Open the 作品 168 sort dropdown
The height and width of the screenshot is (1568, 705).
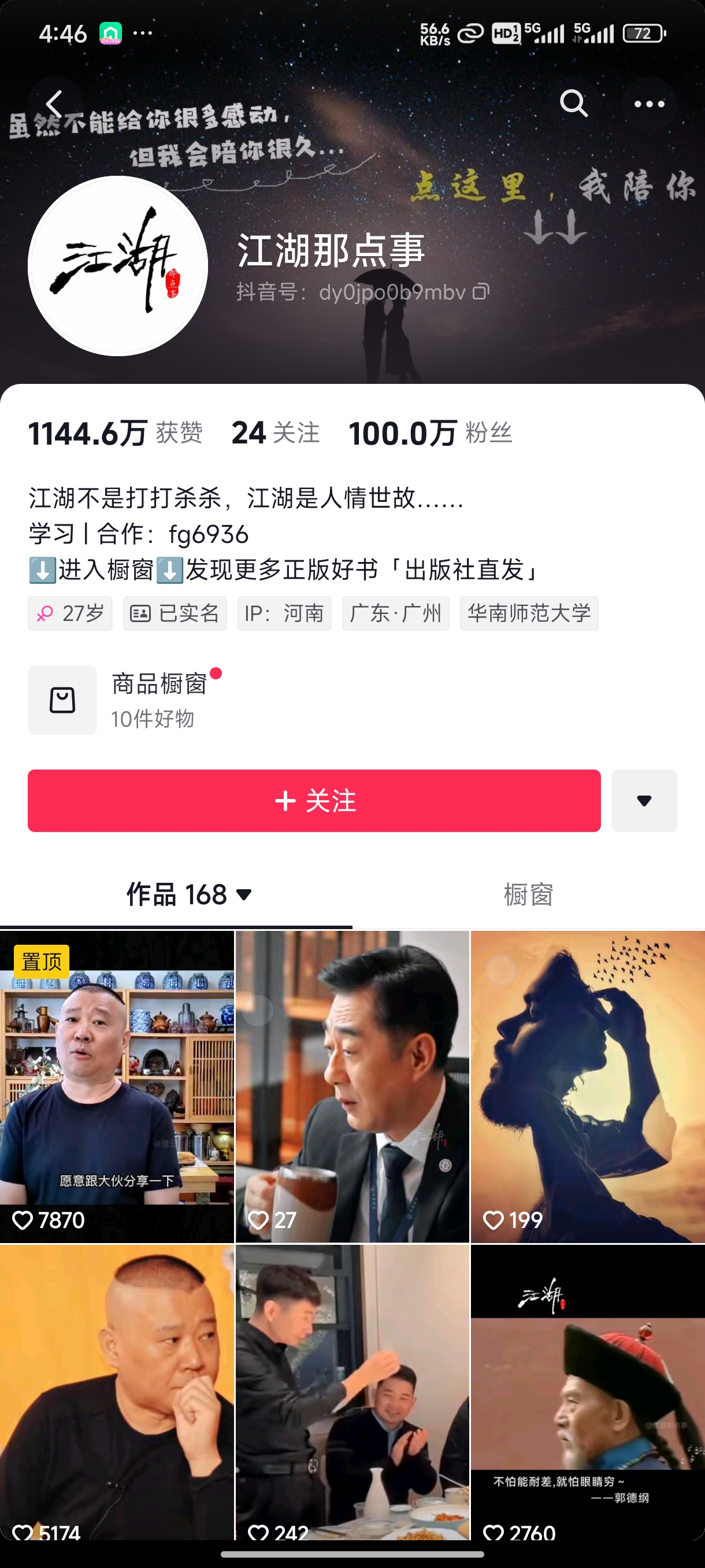pyautogui.click(x=188, y=895)
